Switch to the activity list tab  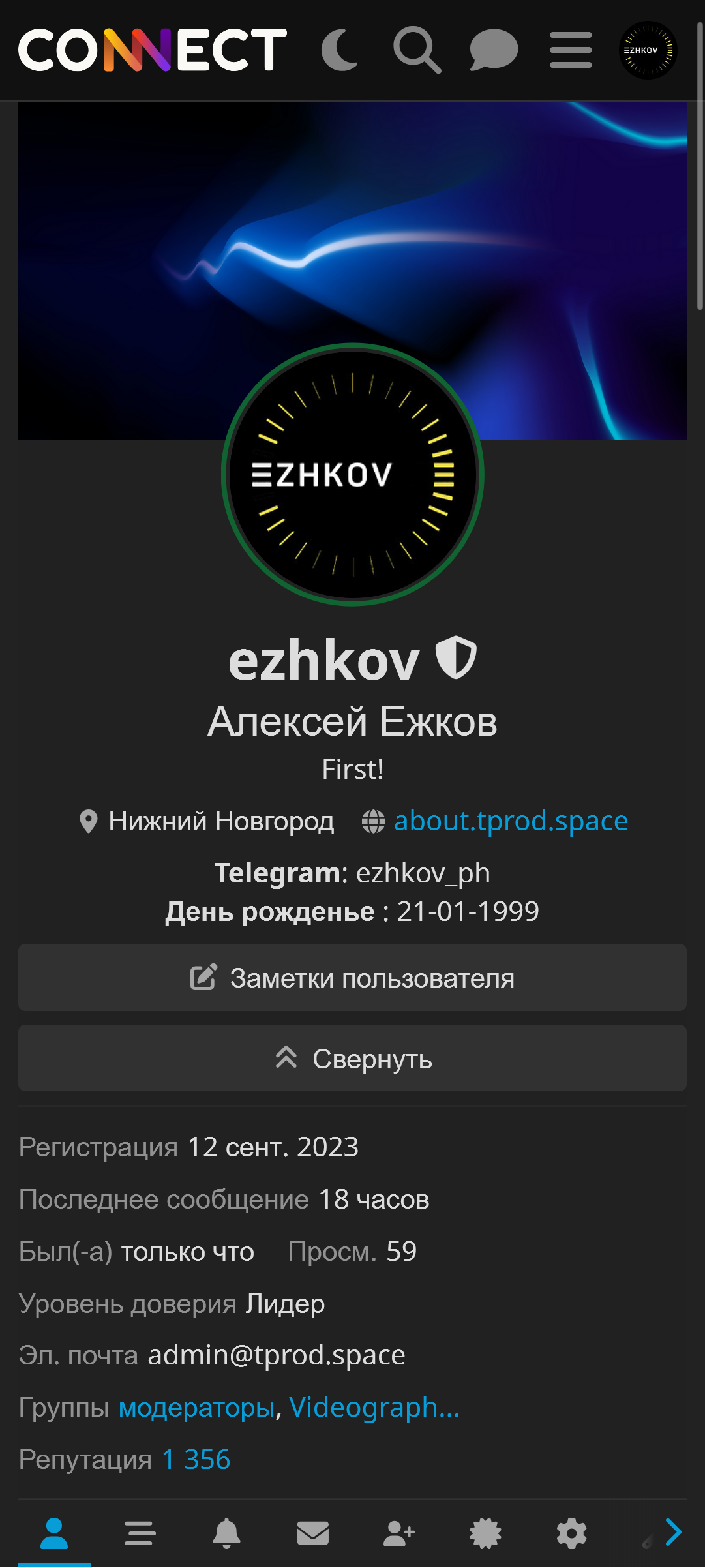pyautogui.click(x=140, y=1533)
